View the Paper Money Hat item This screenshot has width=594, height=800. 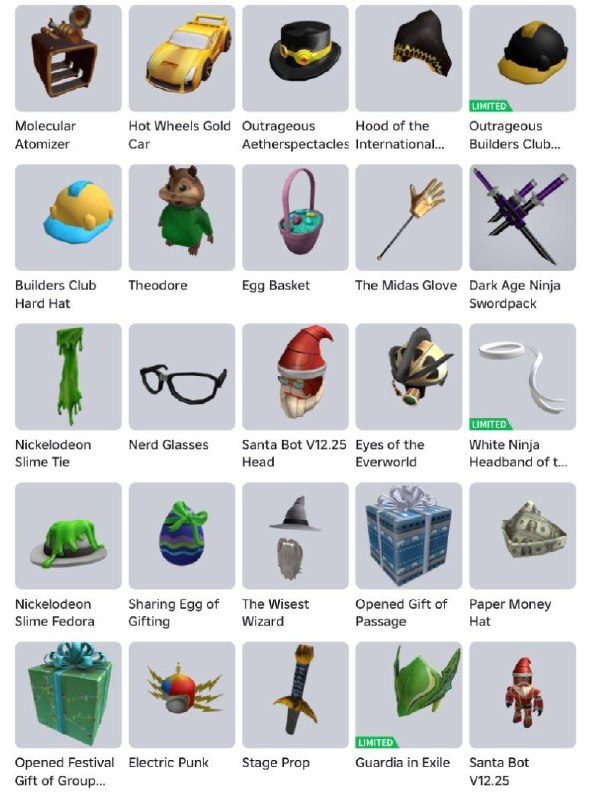pos(523,536)
